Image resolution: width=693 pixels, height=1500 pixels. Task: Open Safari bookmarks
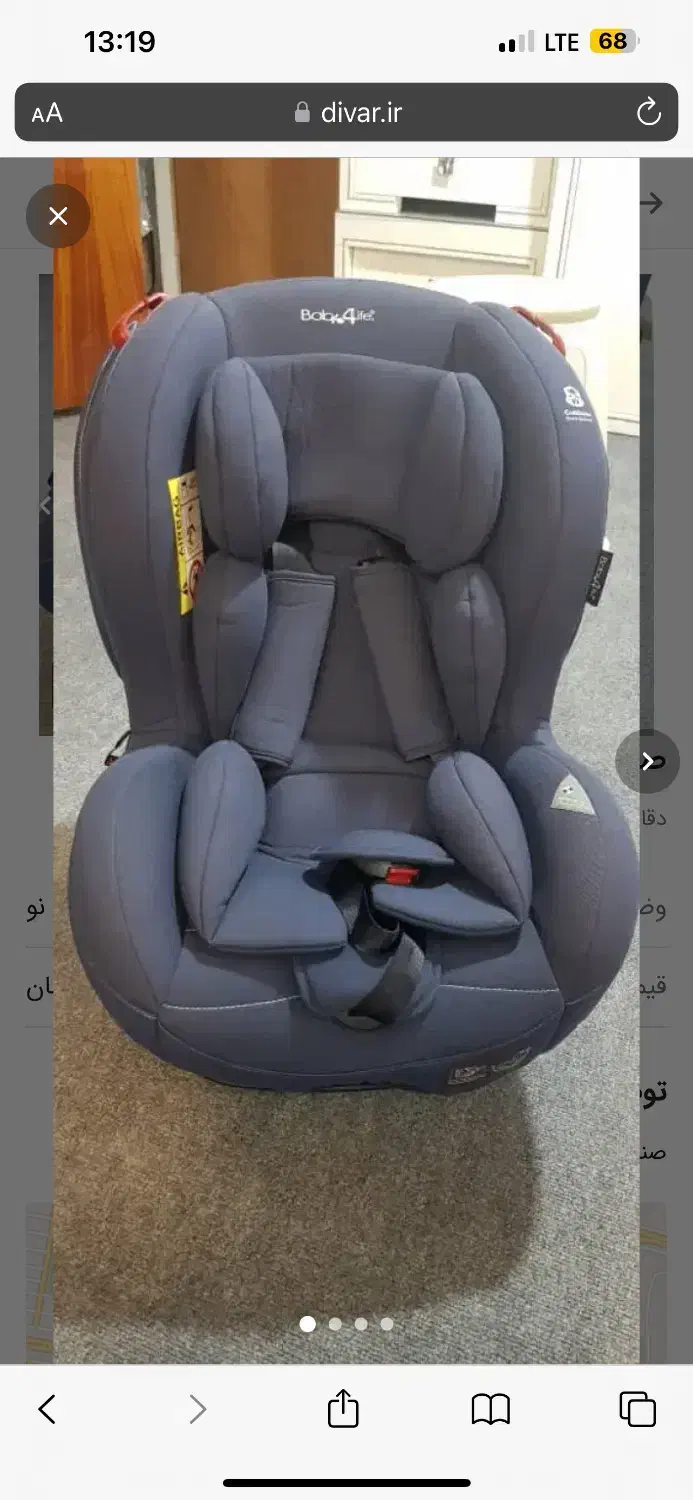point(490,1409)
